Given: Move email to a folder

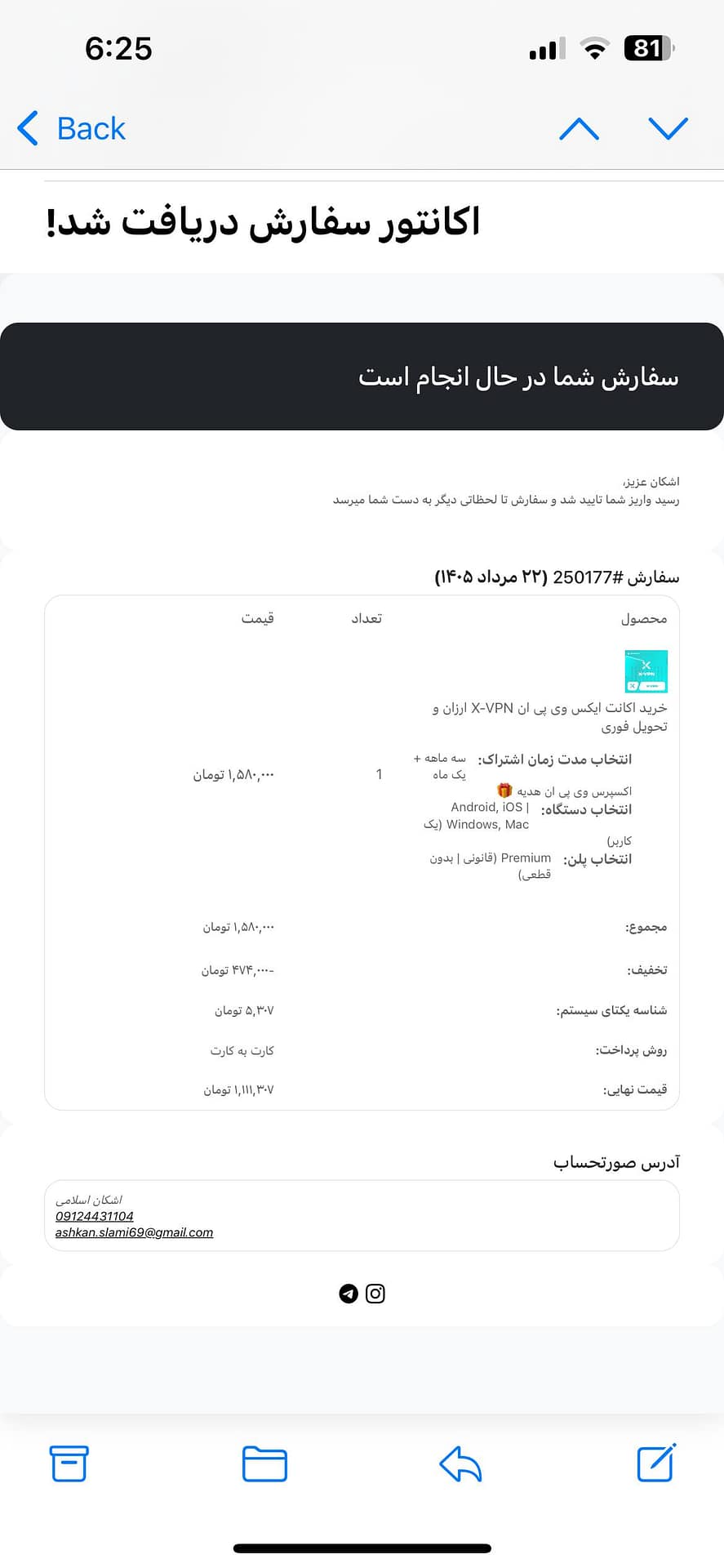Looking at the screenshot, I should 264,1463.
